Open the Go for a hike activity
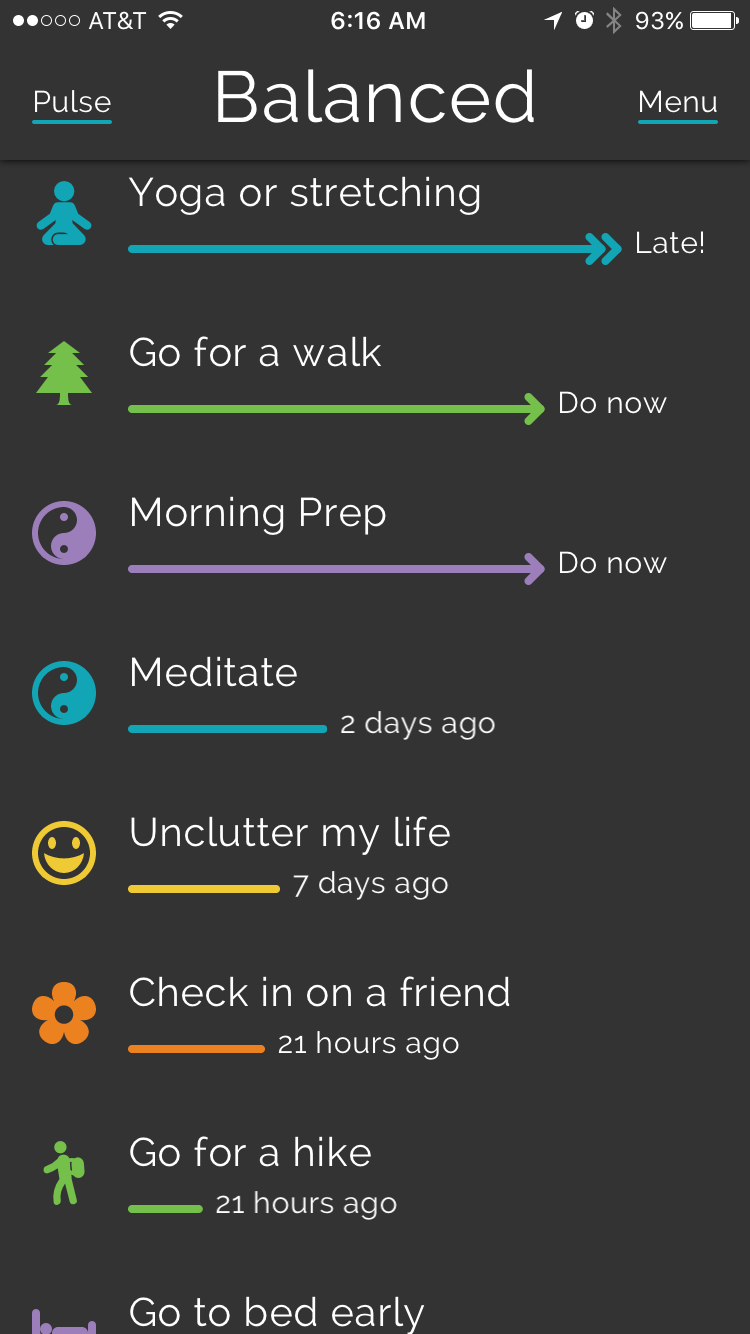 (x=250, y=1153)
